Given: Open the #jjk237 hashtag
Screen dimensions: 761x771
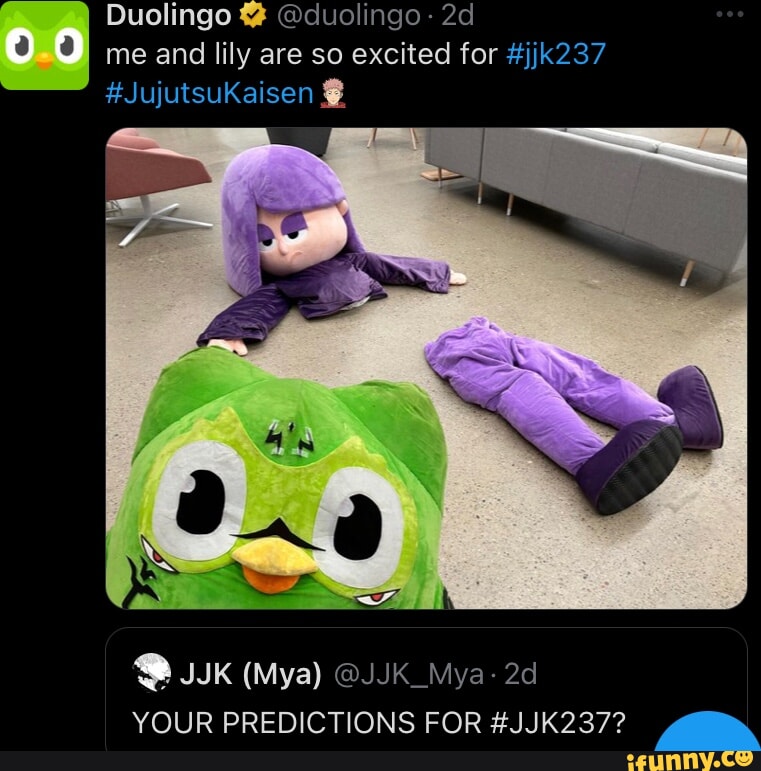Looking at the screenshot, I should pos(554,54).
